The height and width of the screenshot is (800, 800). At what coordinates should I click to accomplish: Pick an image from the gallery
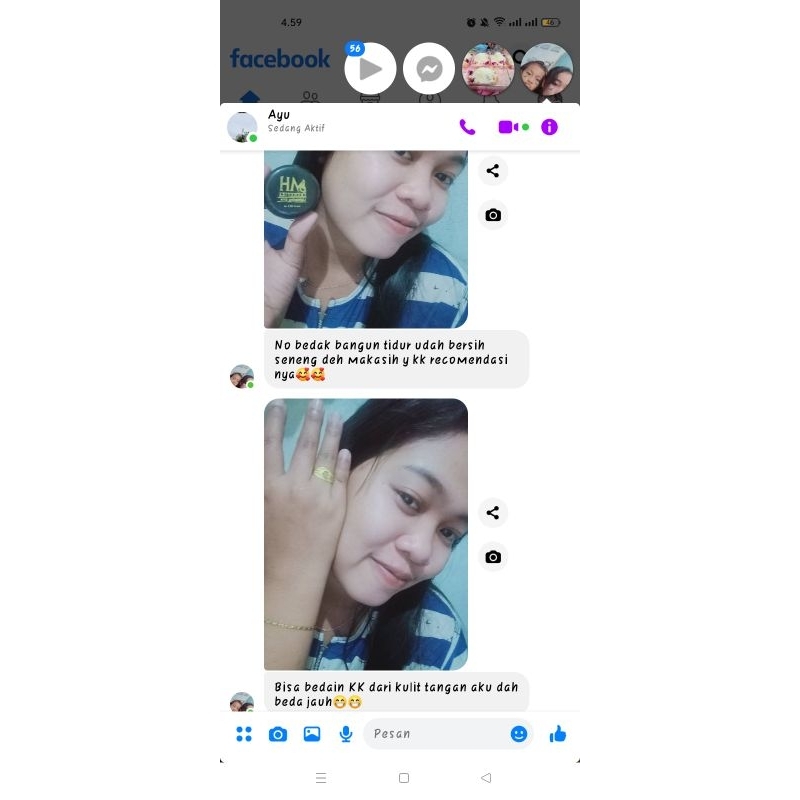(x=312, y=734)
